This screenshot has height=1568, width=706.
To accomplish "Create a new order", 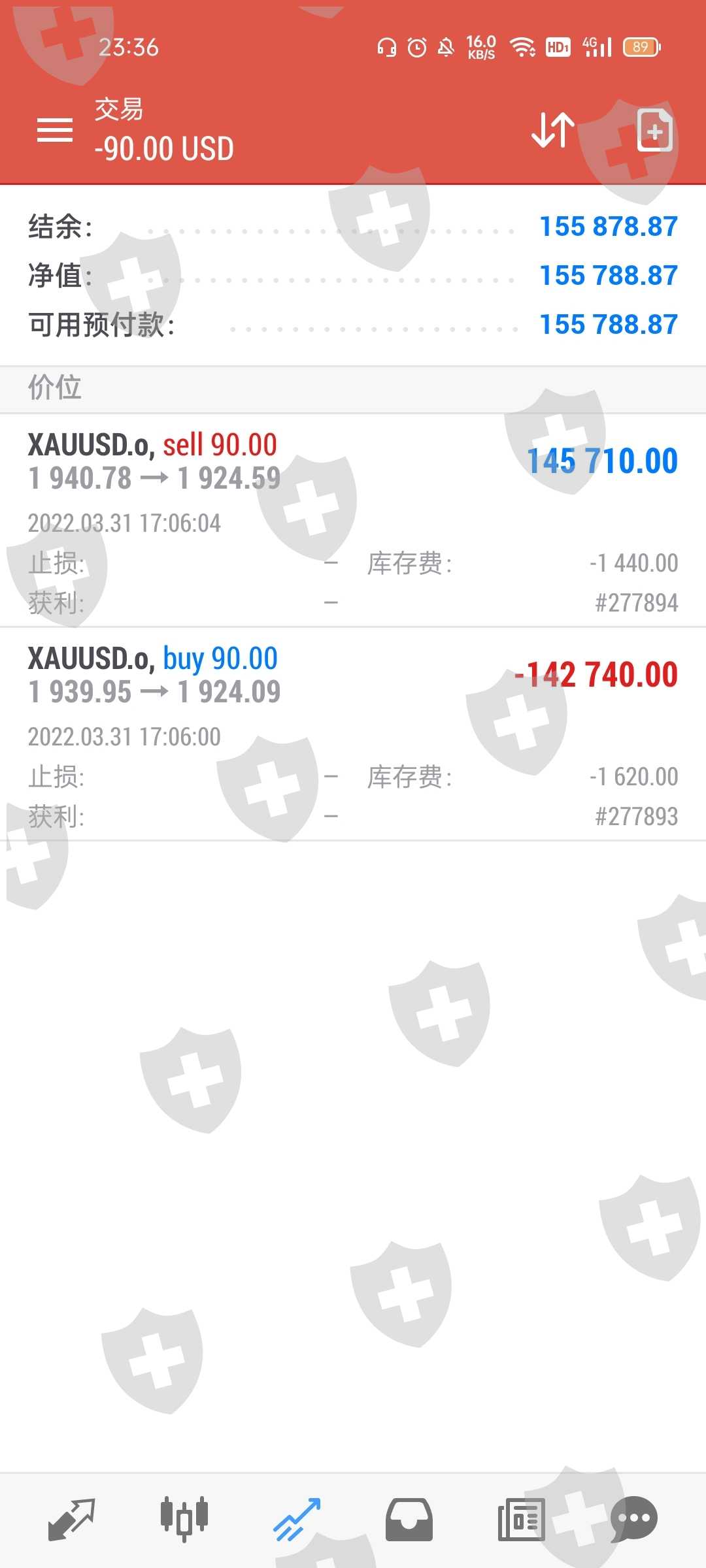I will click(654, 130).
